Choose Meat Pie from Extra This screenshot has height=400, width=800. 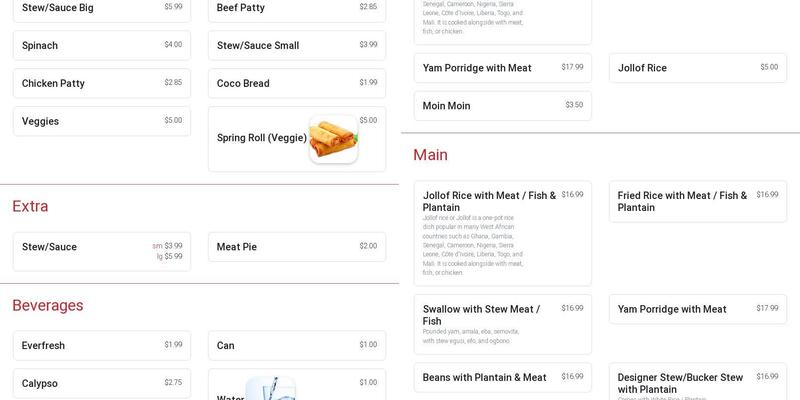[x=296, y=247]
